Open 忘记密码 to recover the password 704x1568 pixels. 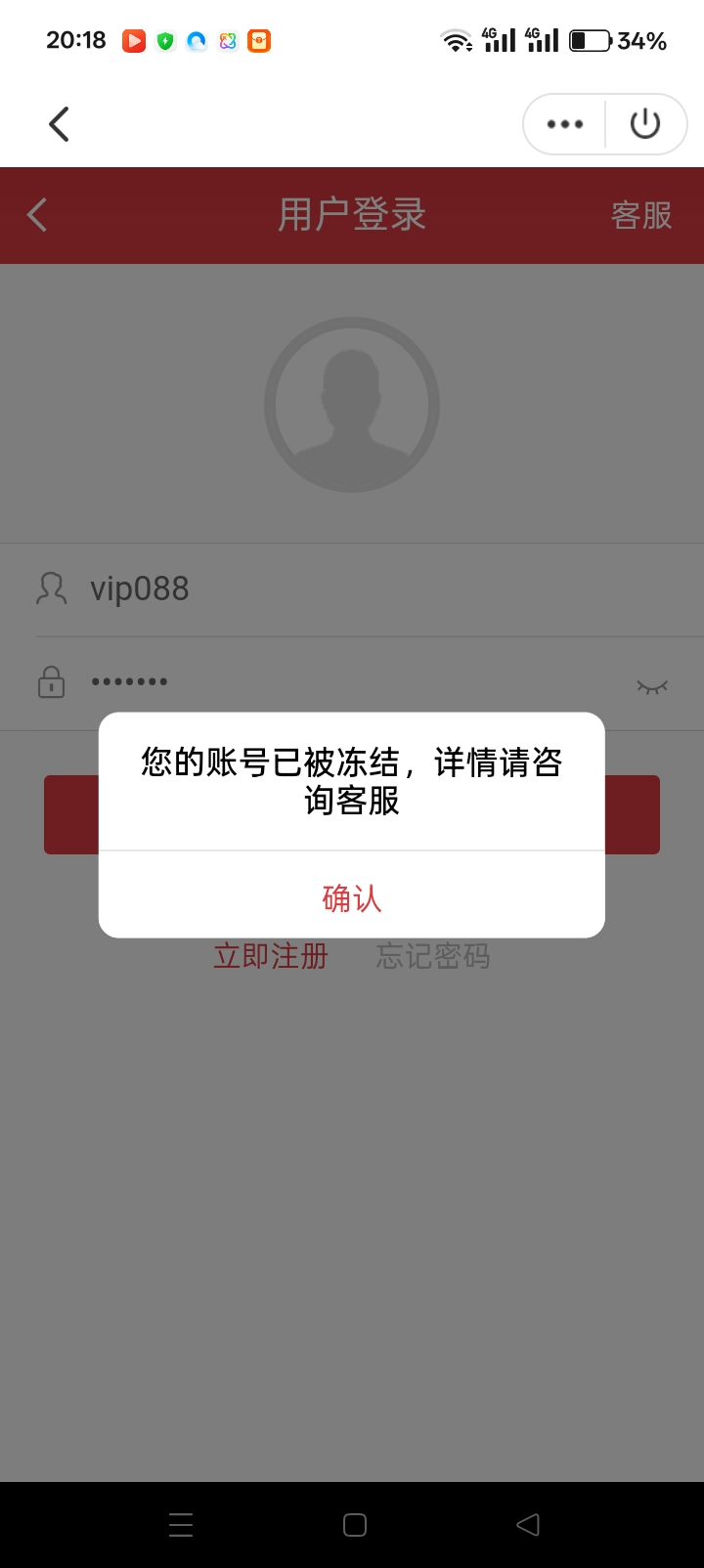(x=433, y=956)
